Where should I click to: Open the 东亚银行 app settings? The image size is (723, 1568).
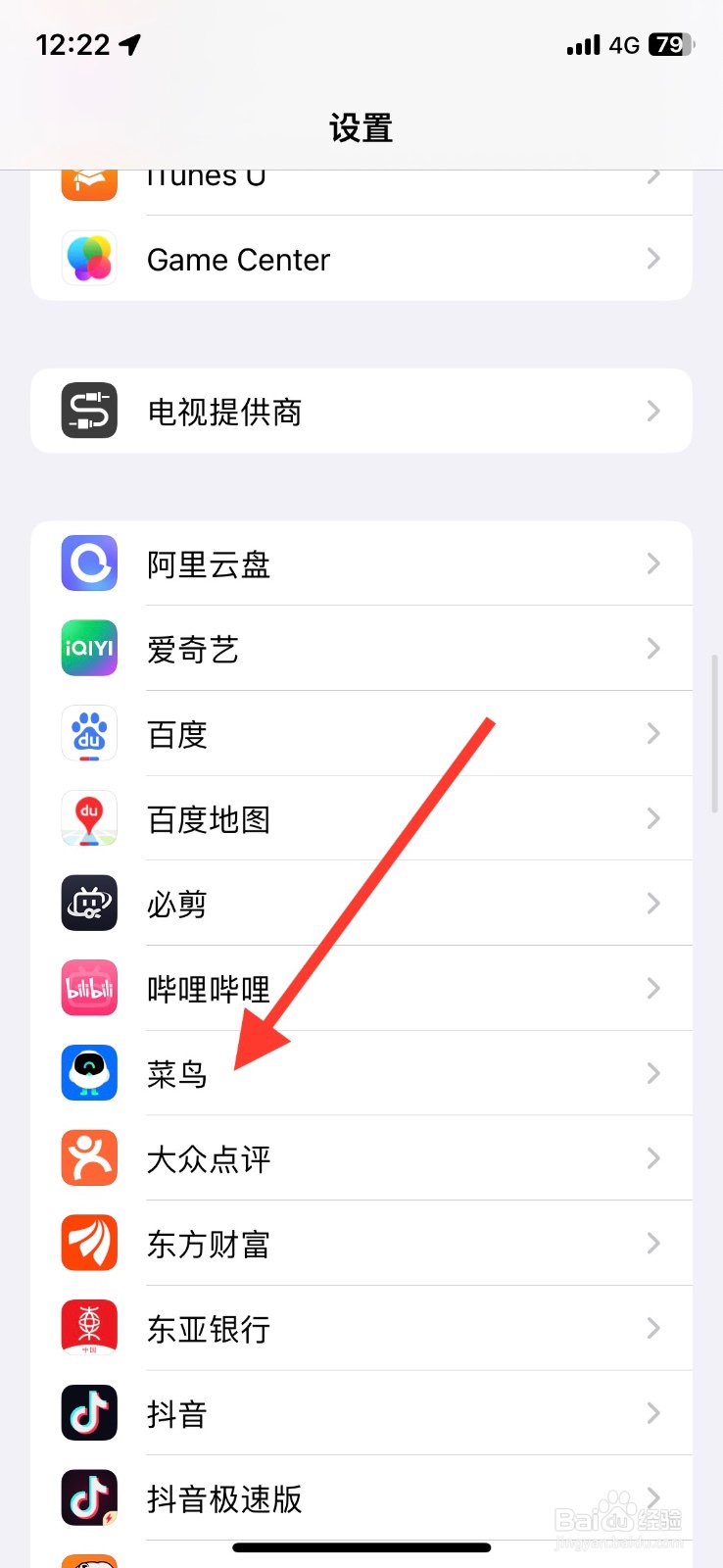(x=361, y=1327)
